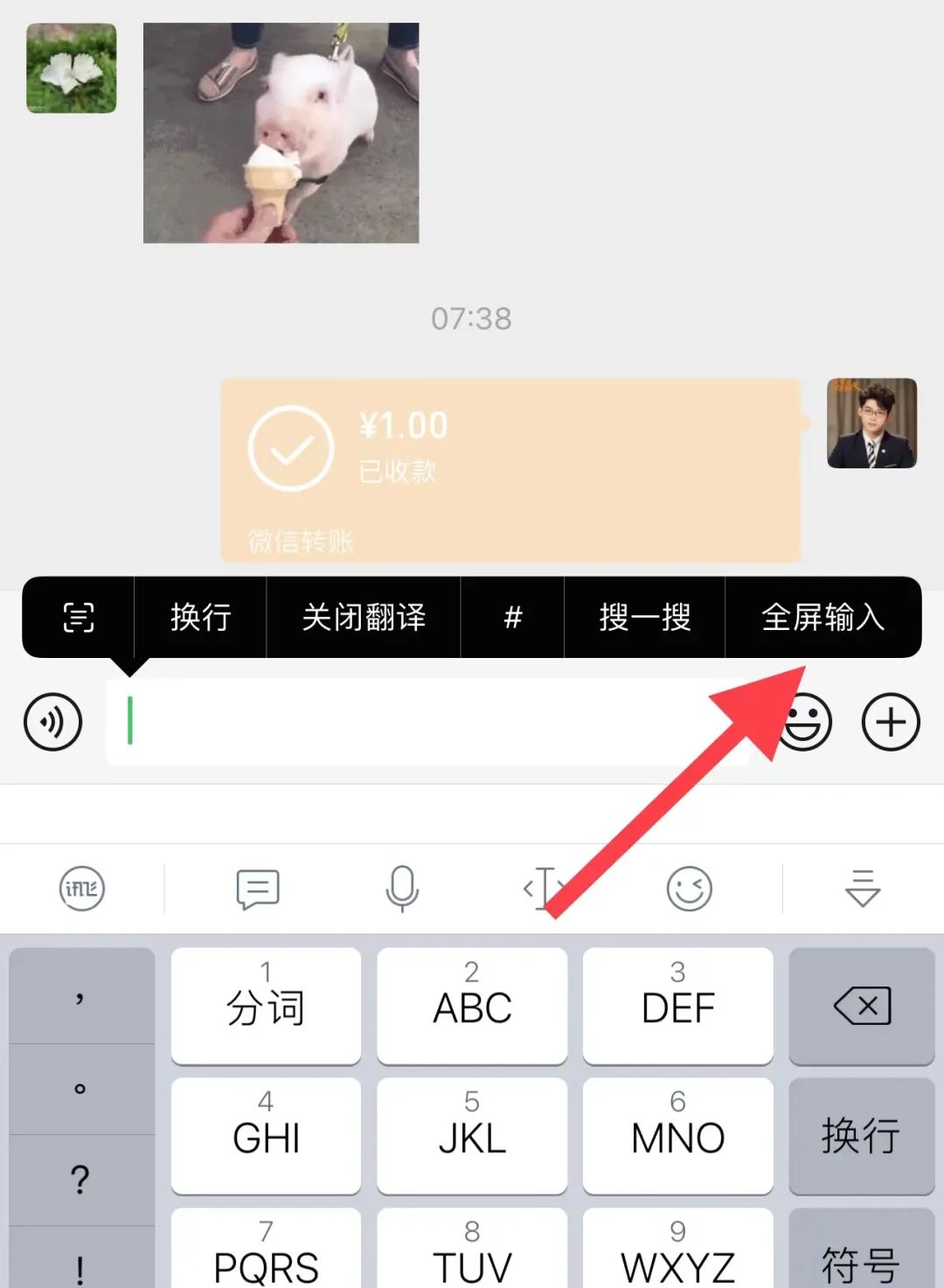This screenshot has width=944, height=1288.
Task: Choose 关闭翻译 in popup menu
Action: point(364,618)
